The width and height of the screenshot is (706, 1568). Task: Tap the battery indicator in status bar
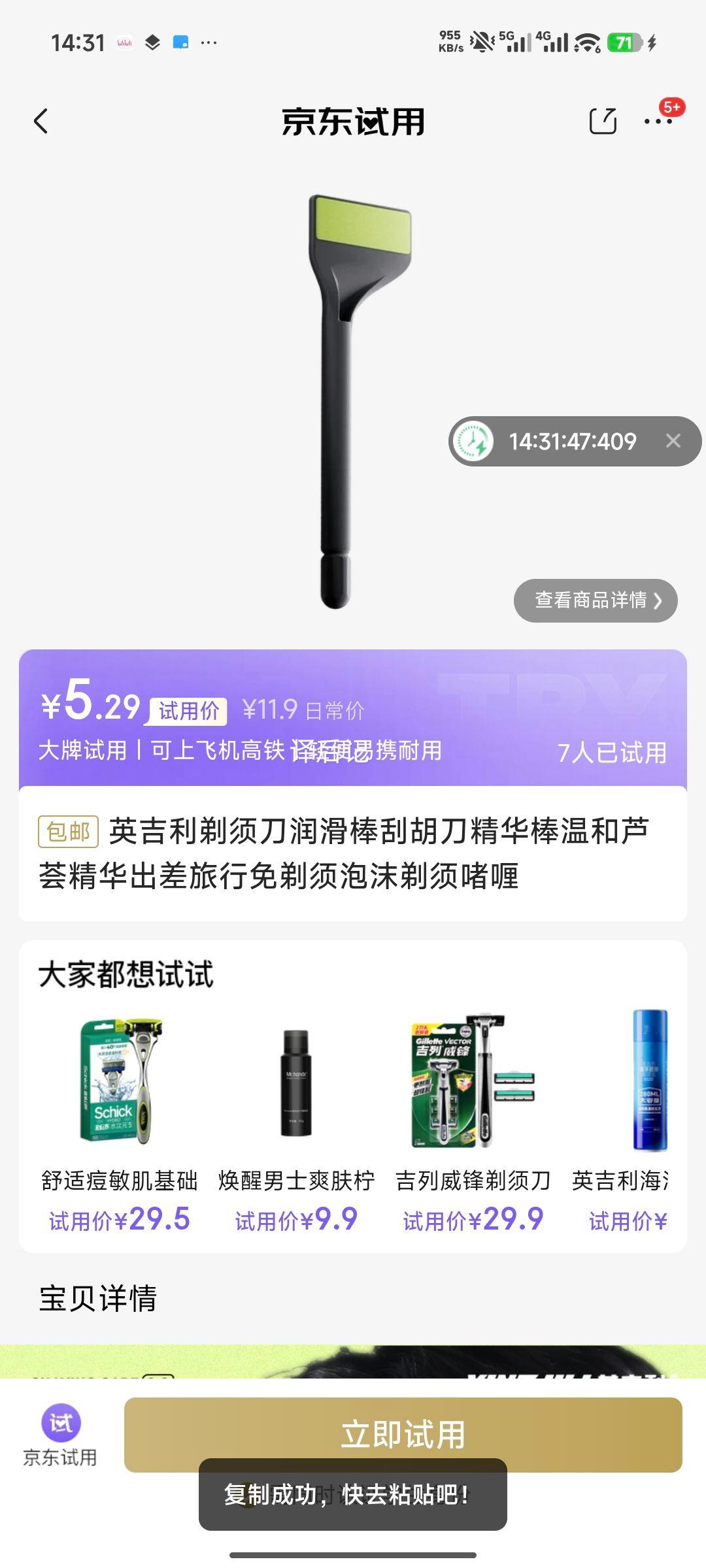626,42
